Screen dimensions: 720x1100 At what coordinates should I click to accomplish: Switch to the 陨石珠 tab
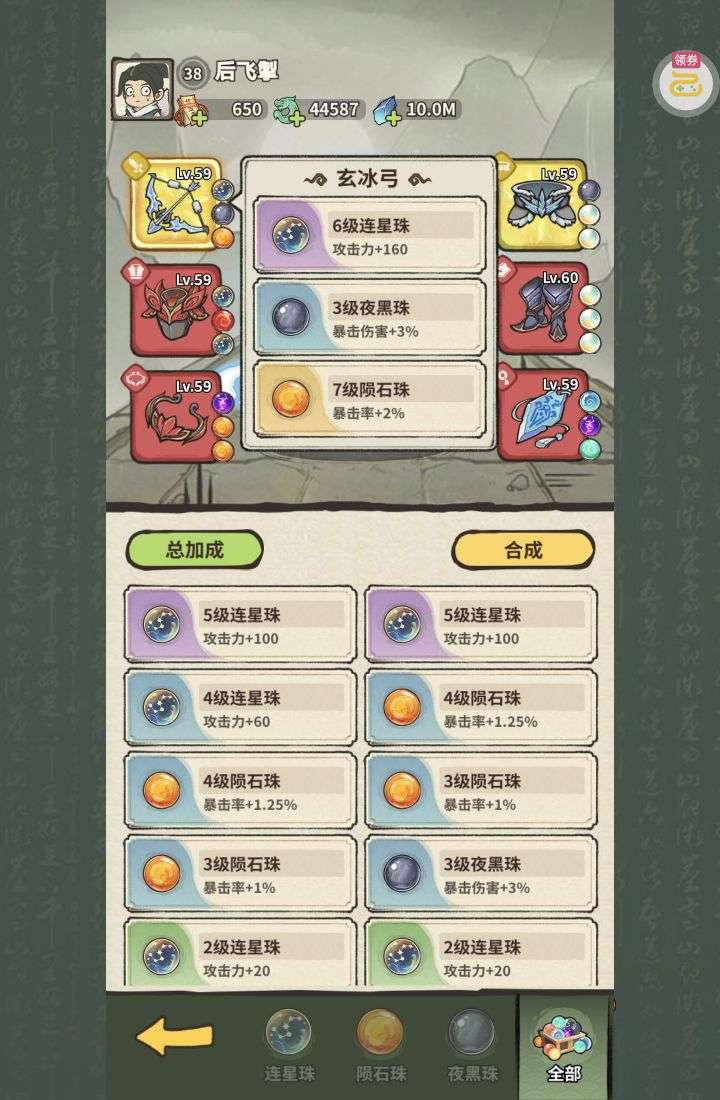381,1045
